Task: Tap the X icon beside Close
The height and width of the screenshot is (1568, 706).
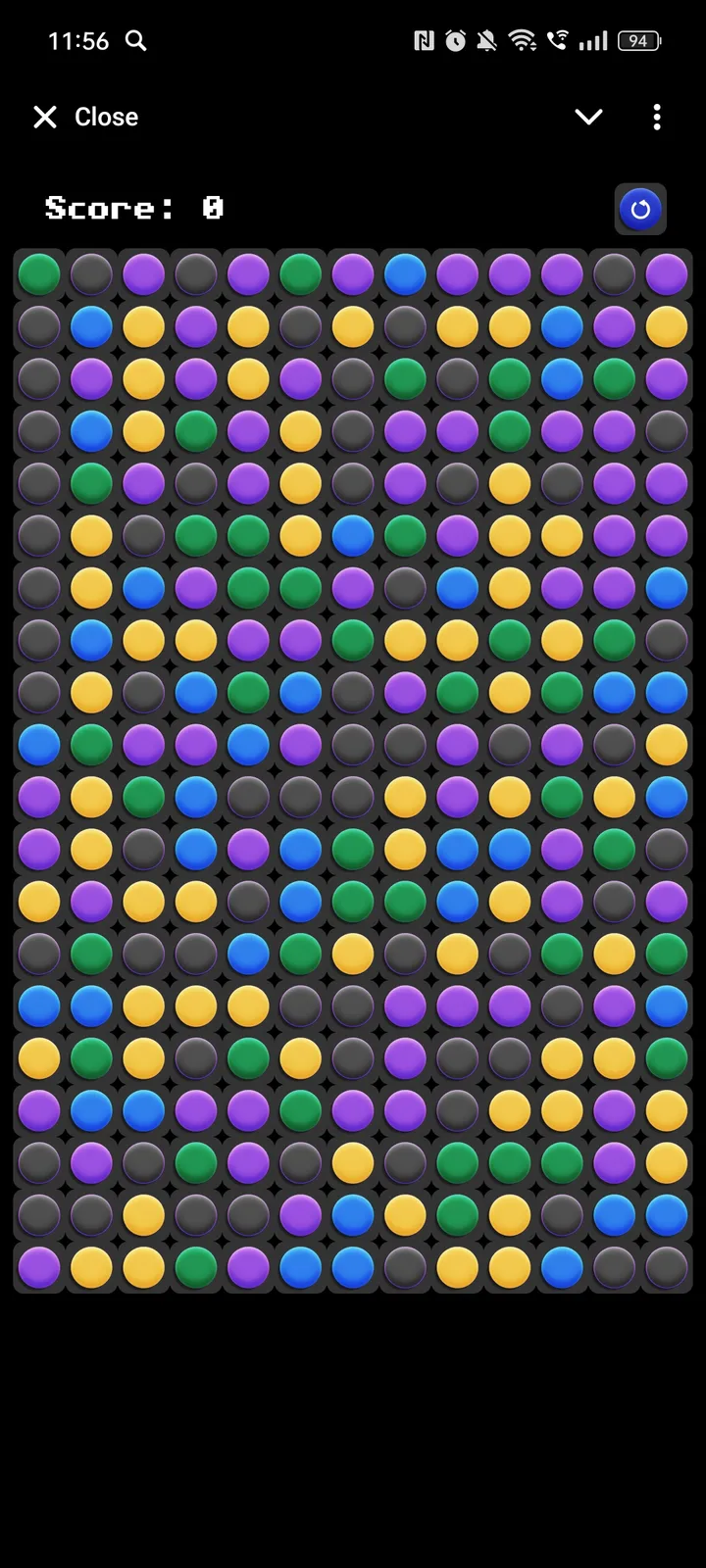Action: point(44,117)
